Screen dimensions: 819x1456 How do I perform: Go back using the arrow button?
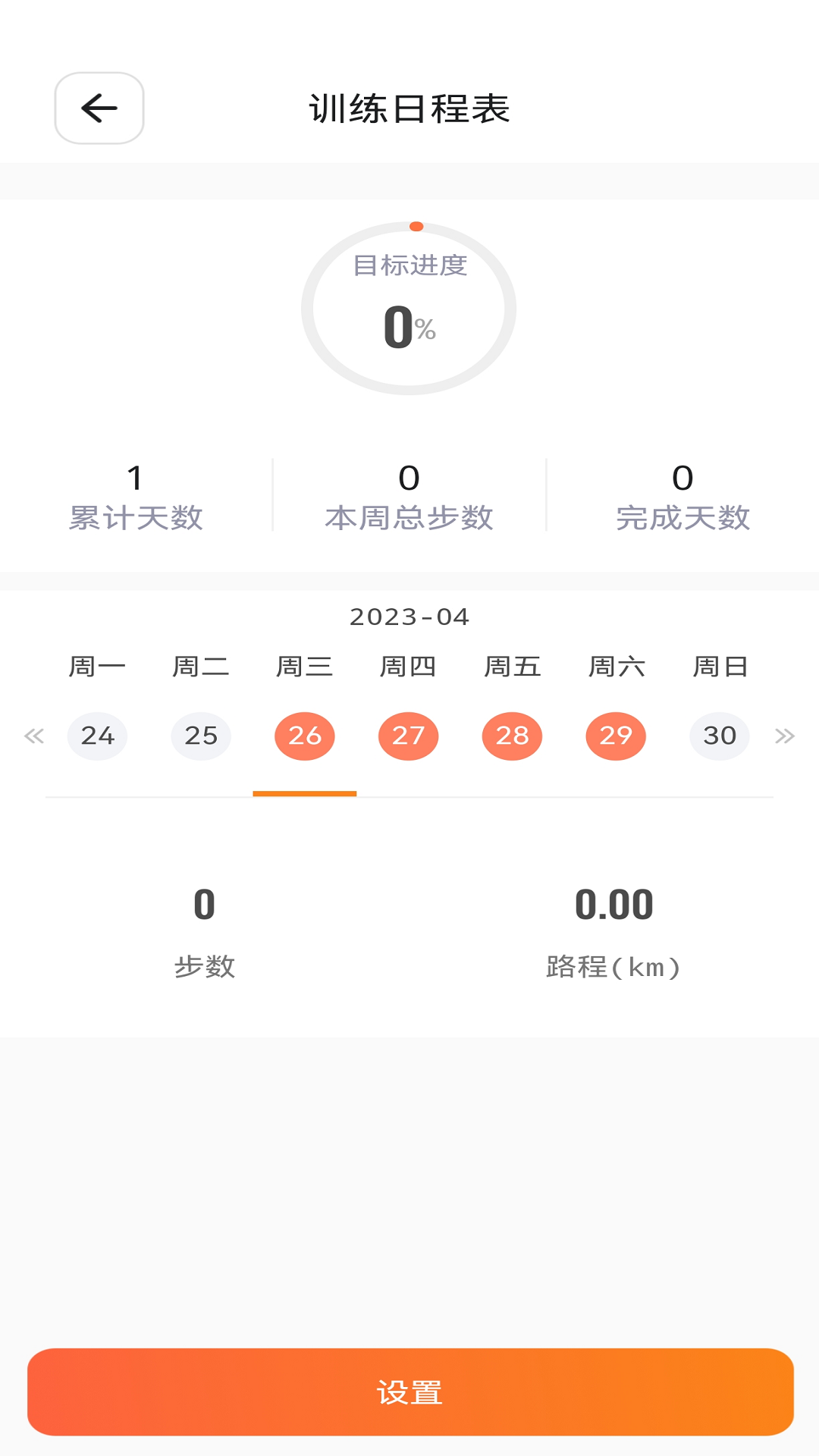(x=99, y=108)
